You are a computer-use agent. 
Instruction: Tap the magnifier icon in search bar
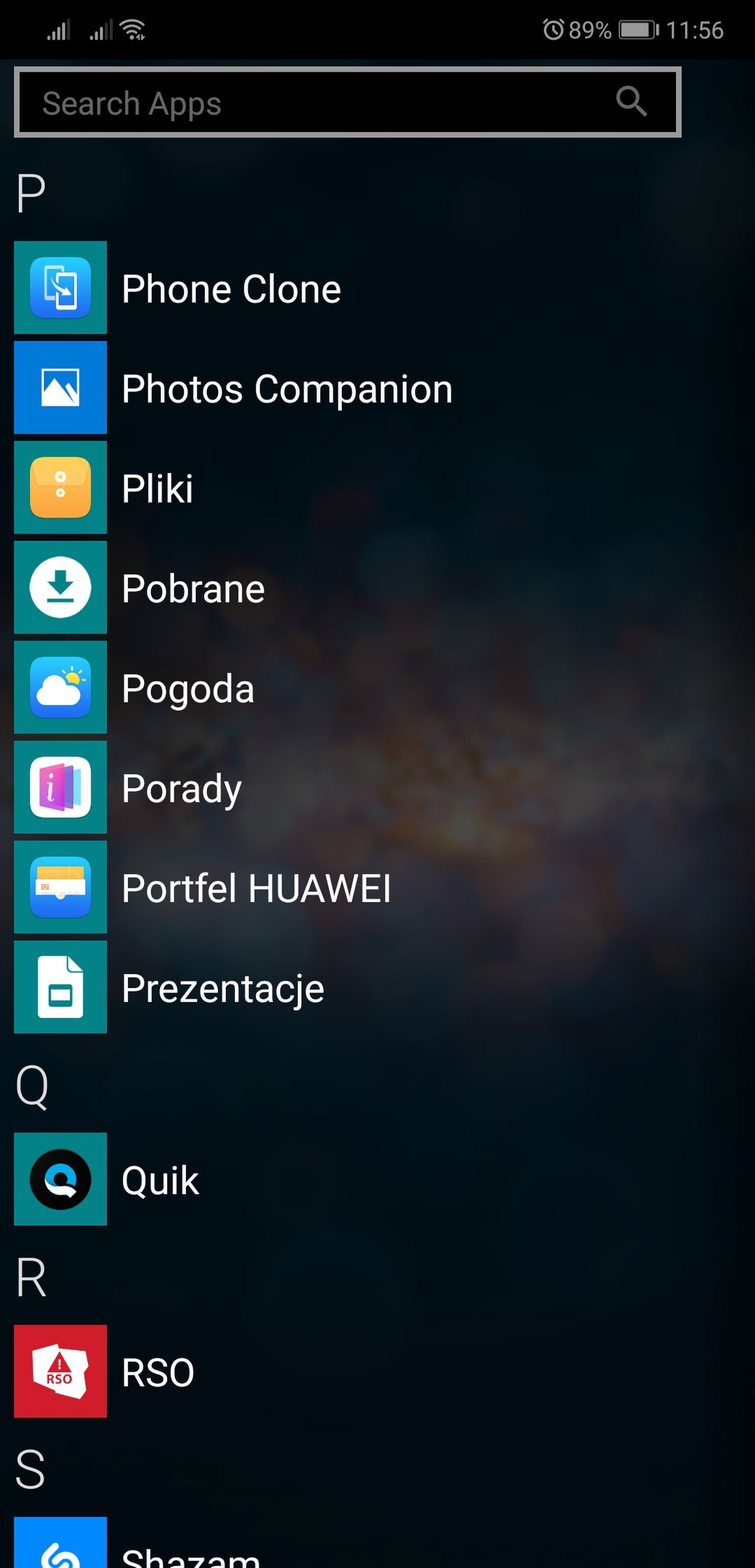[x=631, y=101]
